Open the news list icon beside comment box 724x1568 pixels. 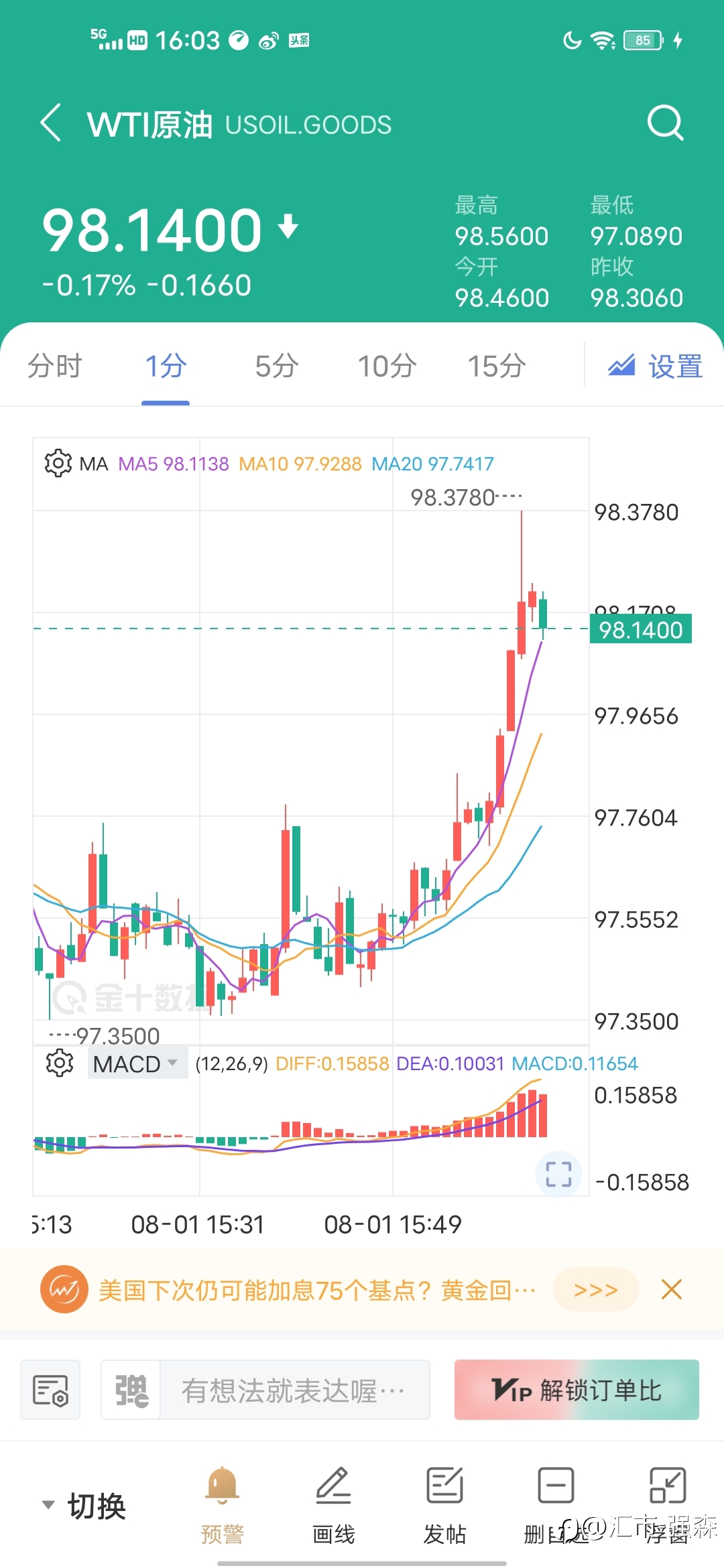click(x=50, y=1390)
